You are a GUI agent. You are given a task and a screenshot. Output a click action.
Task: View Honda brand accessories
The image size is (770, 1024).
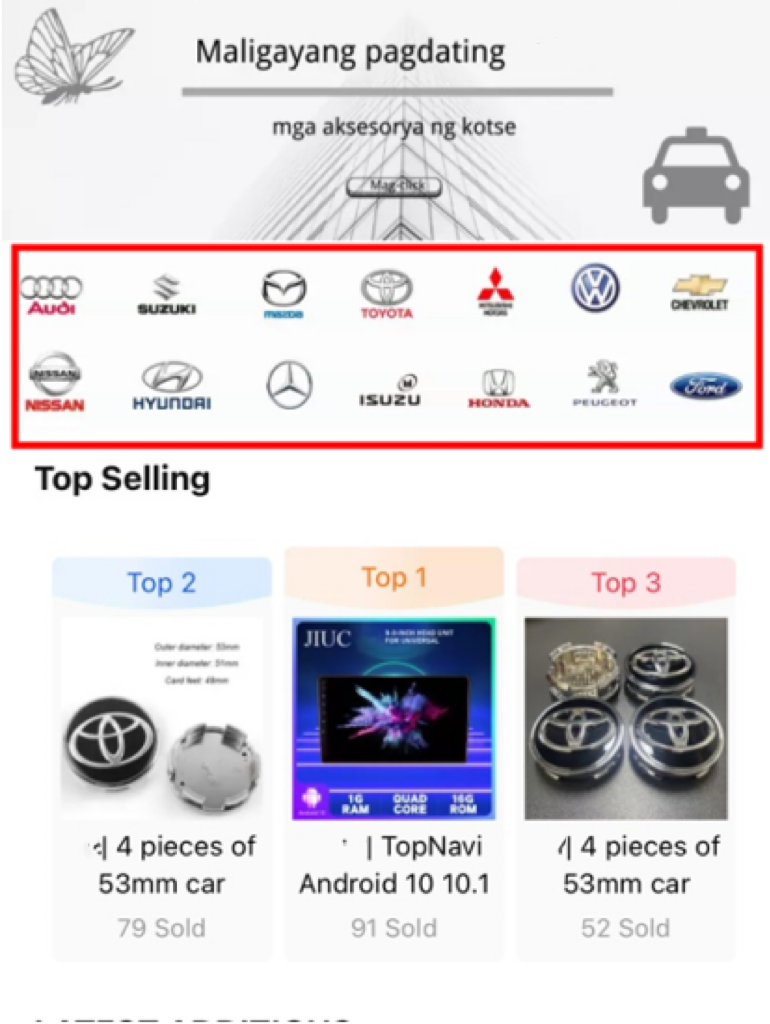pos(498,389)
